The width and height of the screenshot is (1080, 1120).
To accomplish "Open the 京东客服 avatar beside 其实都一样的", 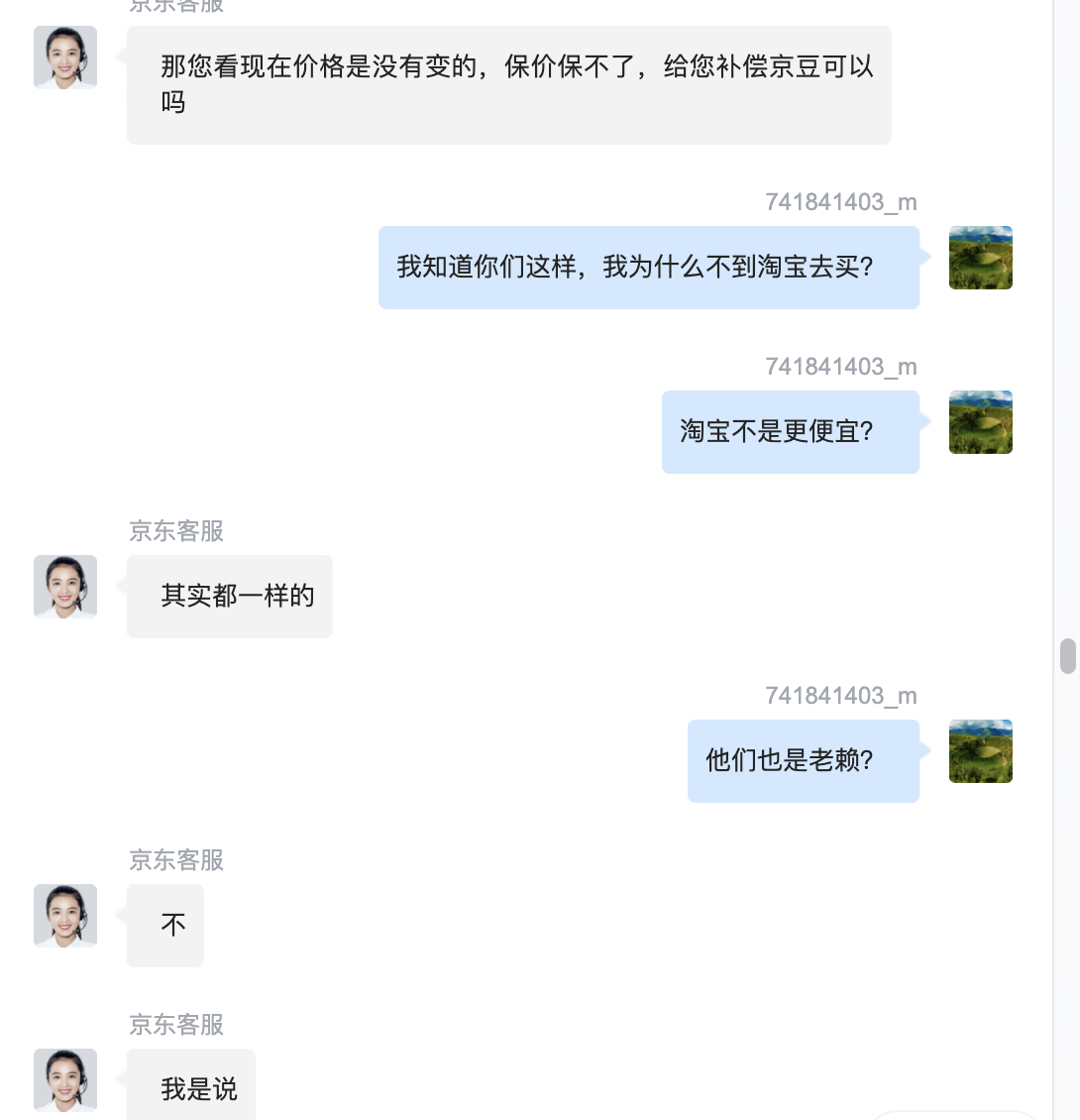I will point(65,587).
